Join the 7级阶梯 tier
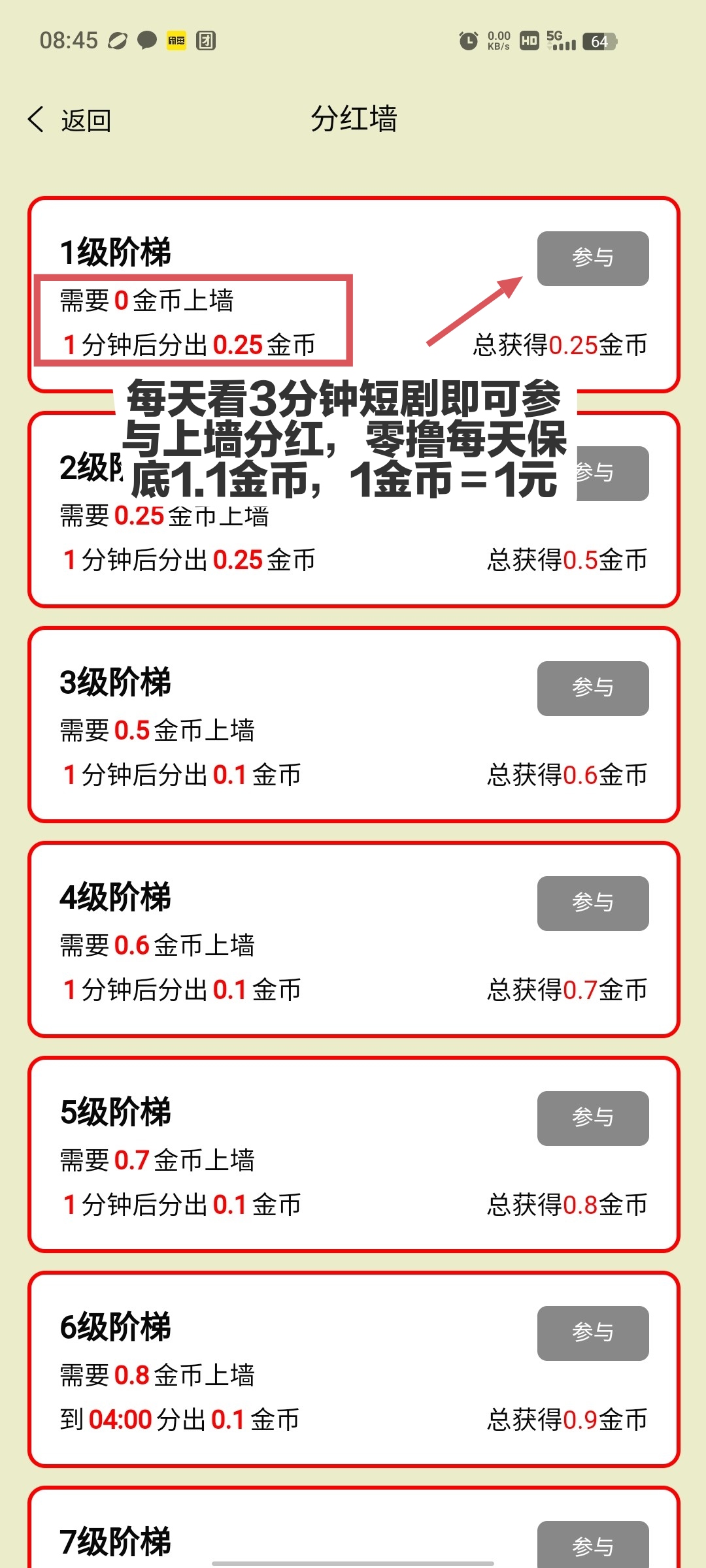Viewport: 706px width, 1568px height. point(593,1545)
